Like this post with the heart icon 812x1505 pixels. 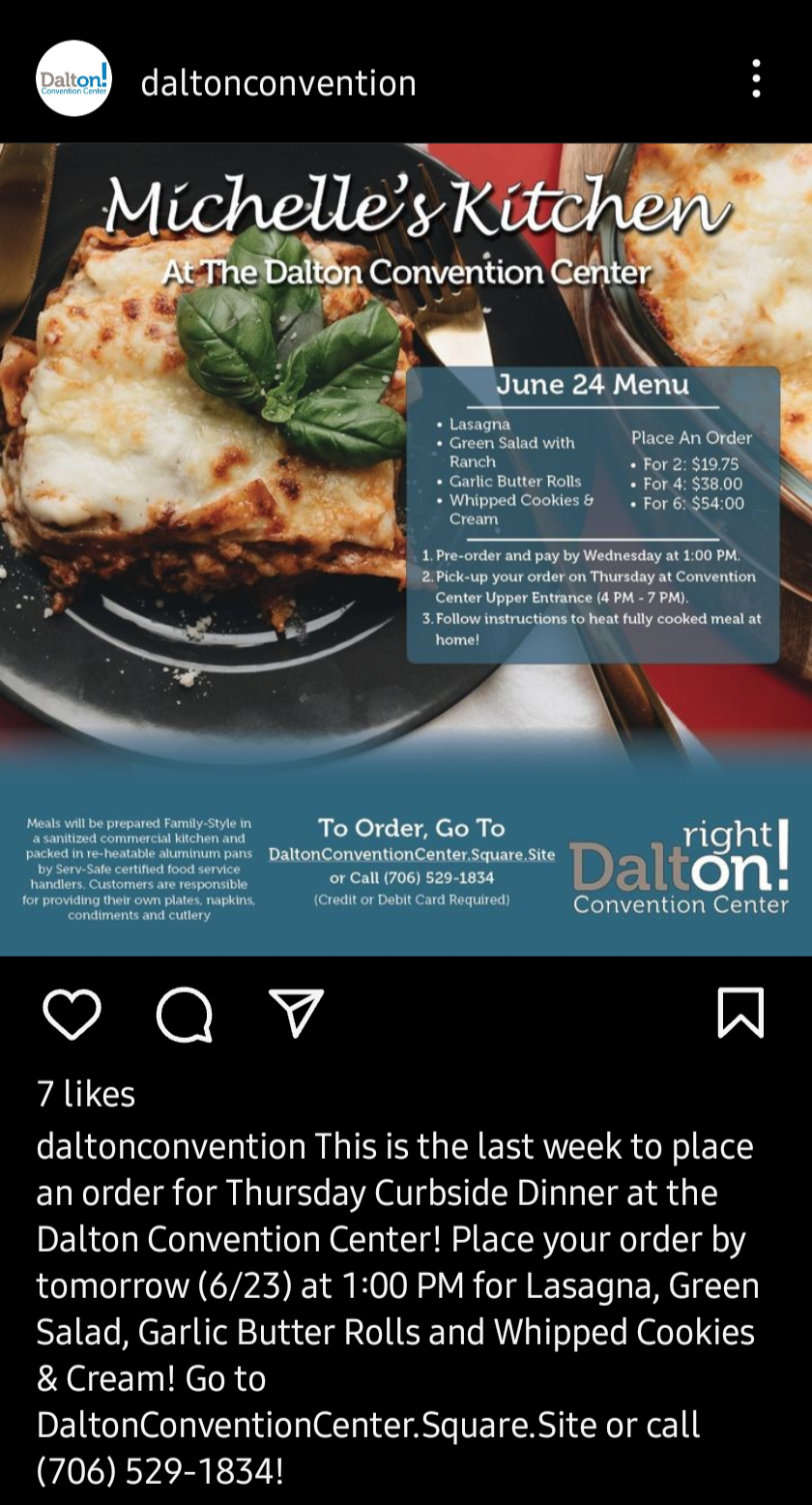coord(72,1014)
